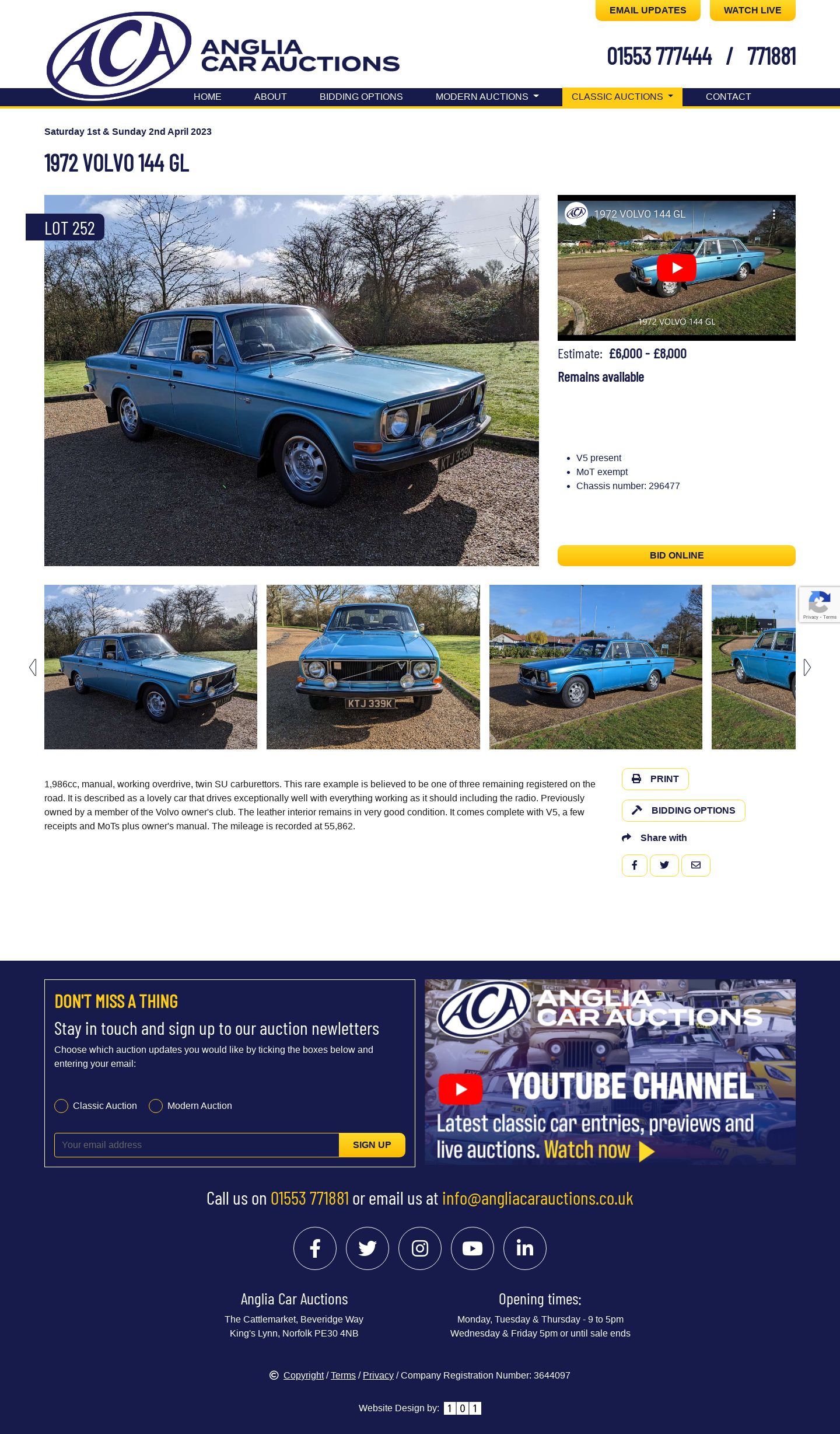Image resolution: width=840 pixels, height=1434 pixels.
Task: Open the Privacy link in the footer
Action: (x=378, y=1376)
